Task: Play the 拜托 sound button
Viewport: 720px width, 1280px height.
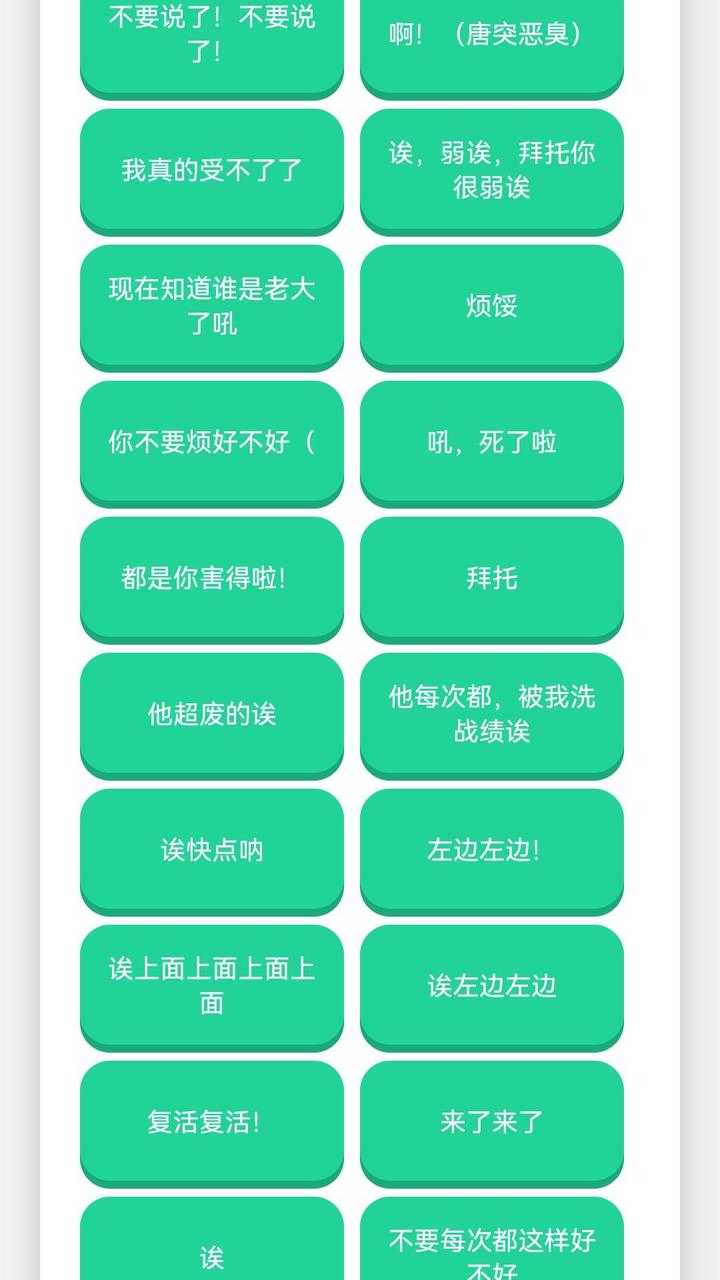Action: click(492, 578)
